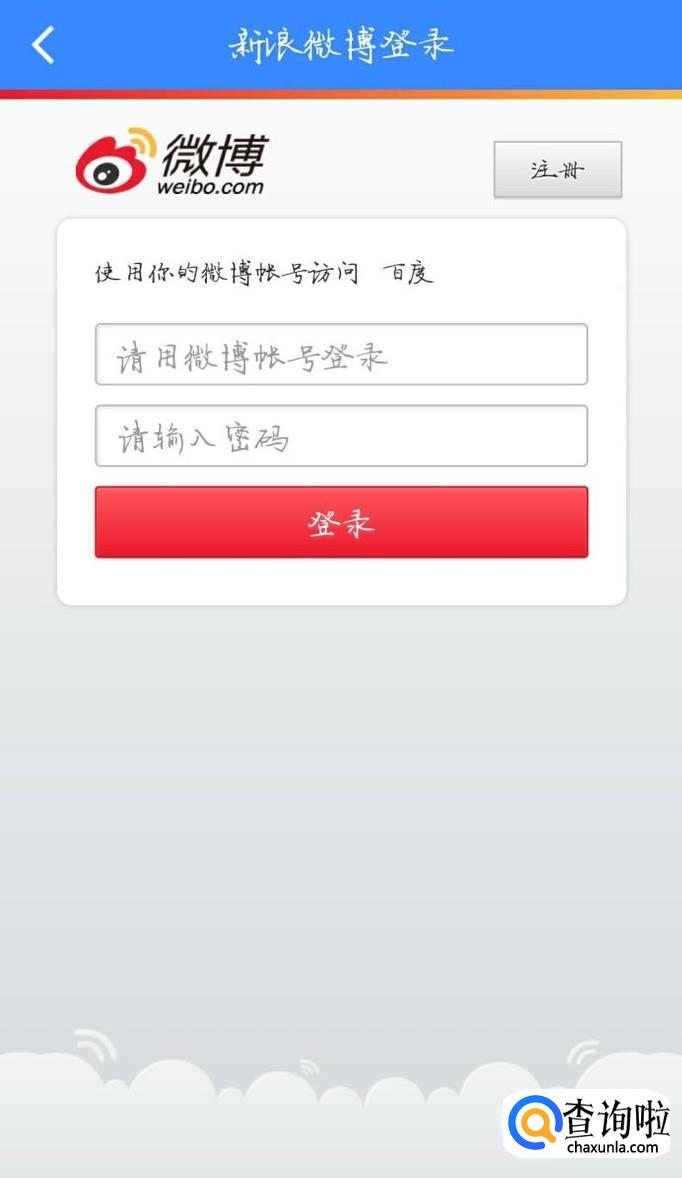Tap the red 登录 login button

coord(341,522)
